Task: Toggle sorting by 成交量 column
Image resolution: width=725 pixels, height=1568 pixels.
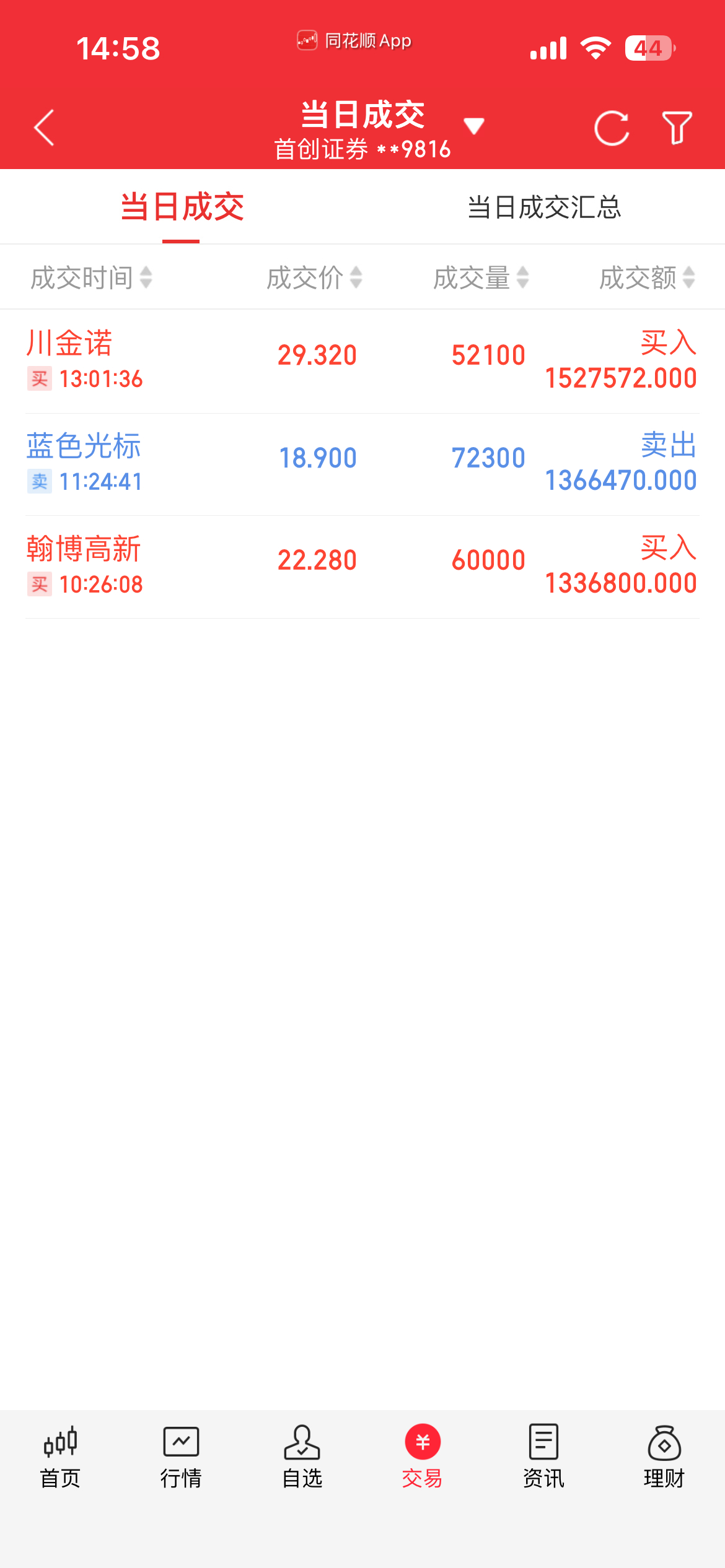Action: [480, 279]
